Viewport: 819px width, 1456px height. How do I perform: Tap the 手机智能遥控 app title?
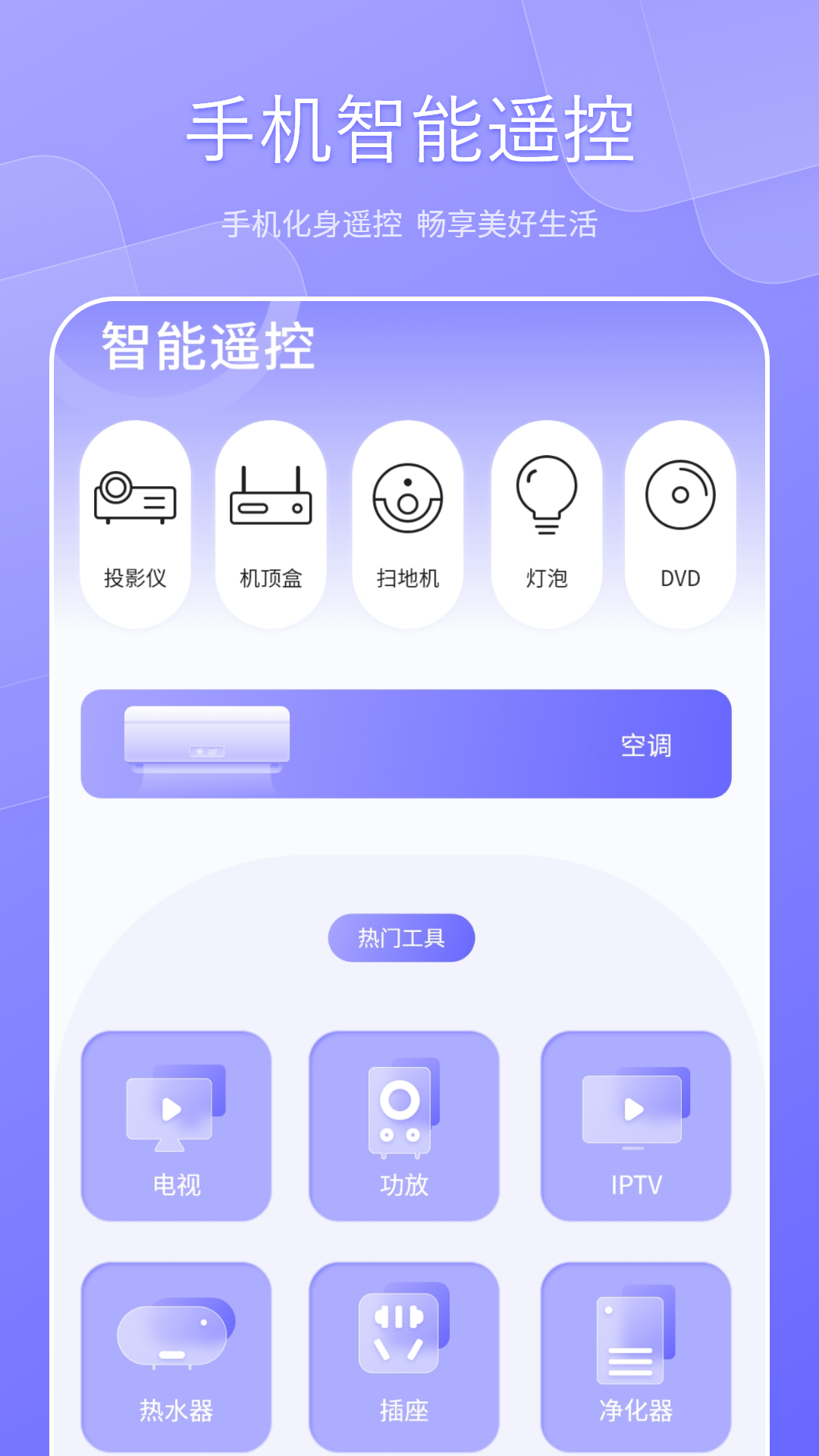pos(409,129)
